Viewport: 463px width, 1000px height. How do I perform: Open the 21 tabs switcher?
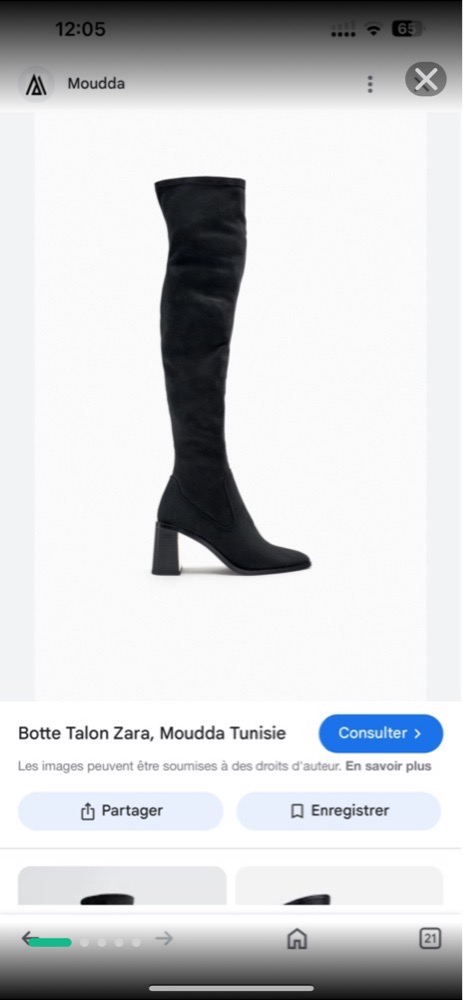430,938
